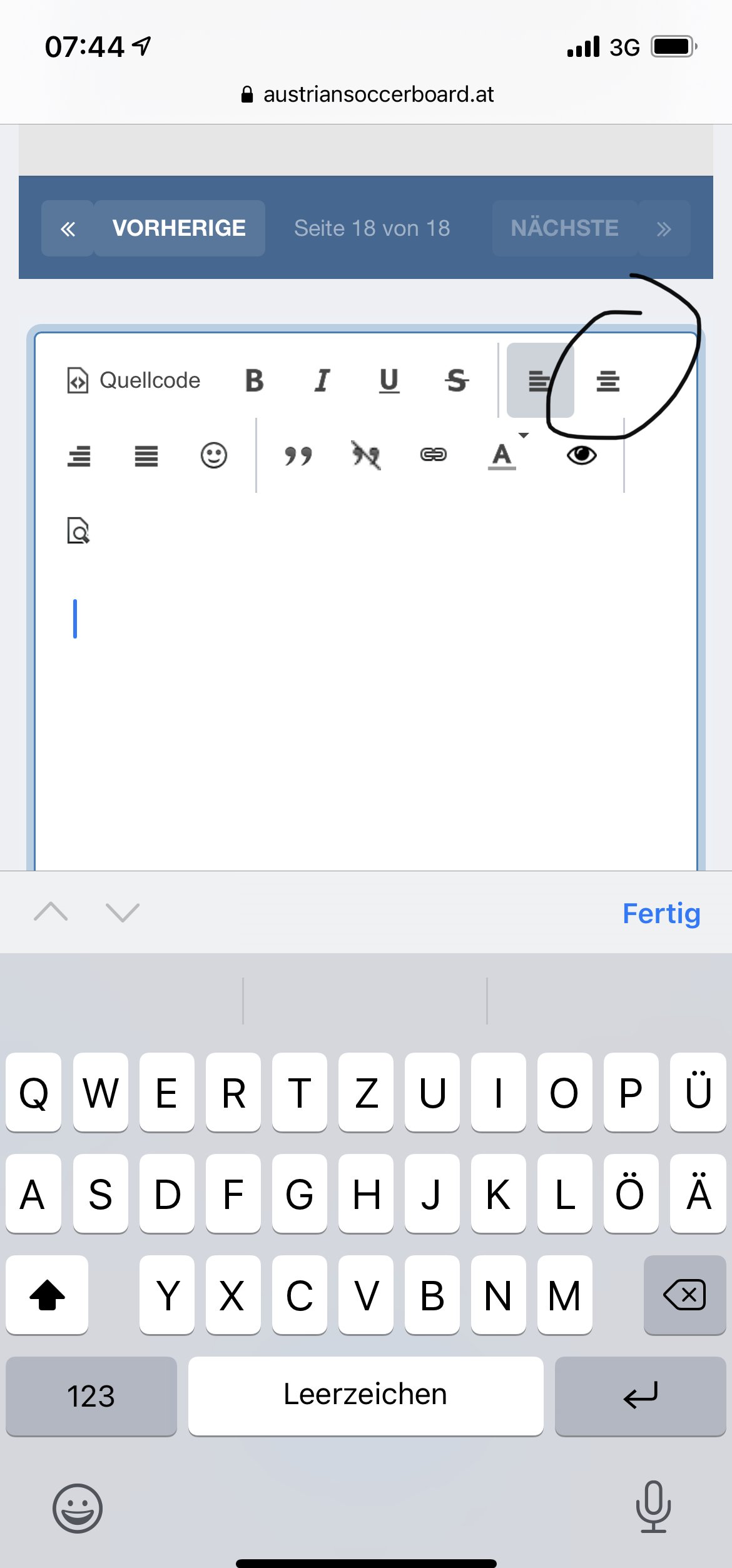Insert a spoiler with eye icon
732x1568 pixels.
582,455
